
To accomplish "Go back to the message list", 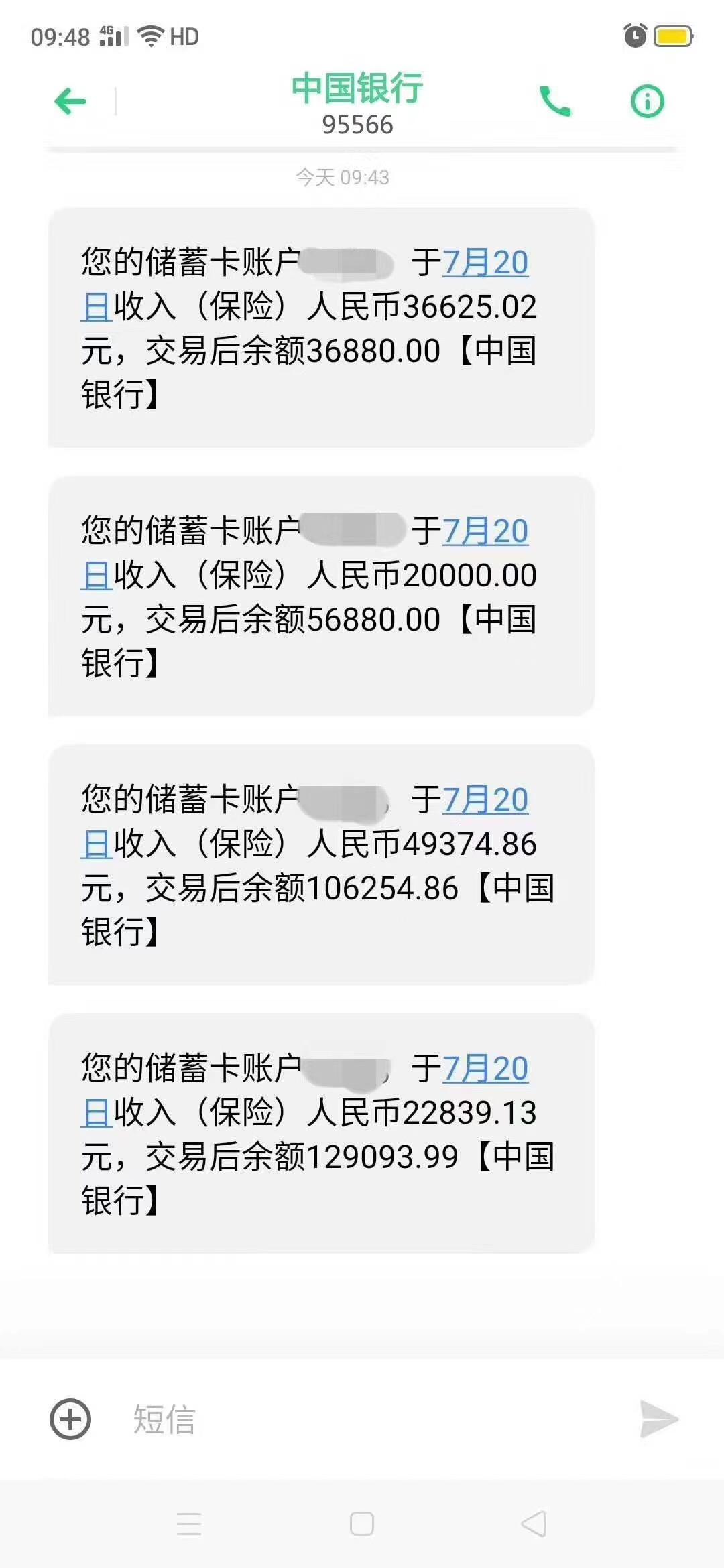I will [70, 102].
